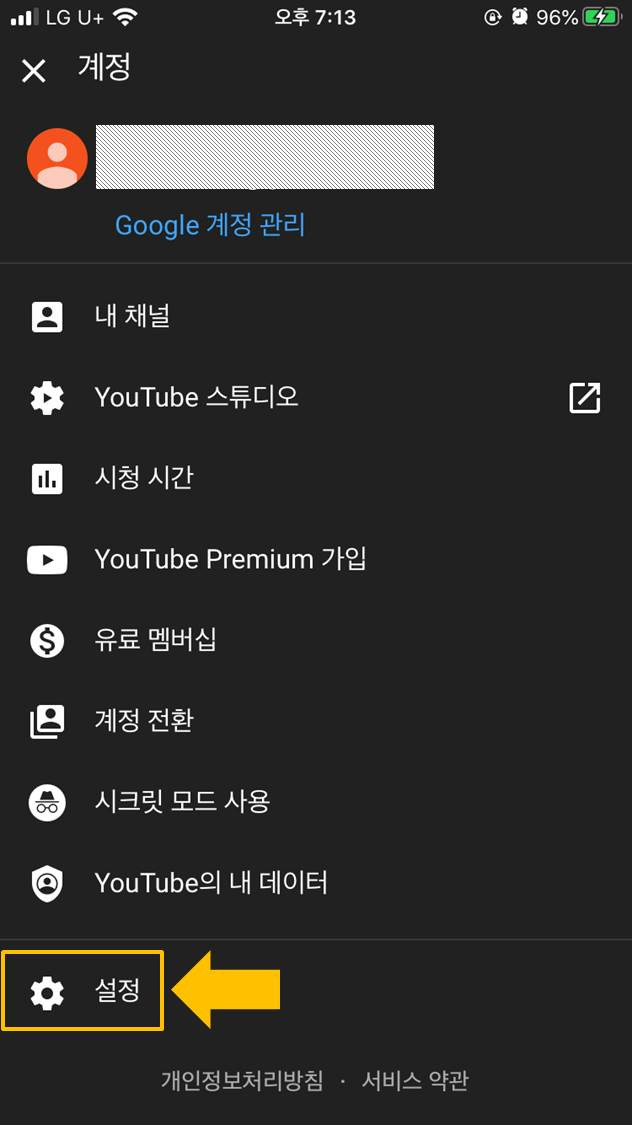Open 개인정보처리방침 link
The width and height of the screenshot is (632, 1125).
[242, 1081]
